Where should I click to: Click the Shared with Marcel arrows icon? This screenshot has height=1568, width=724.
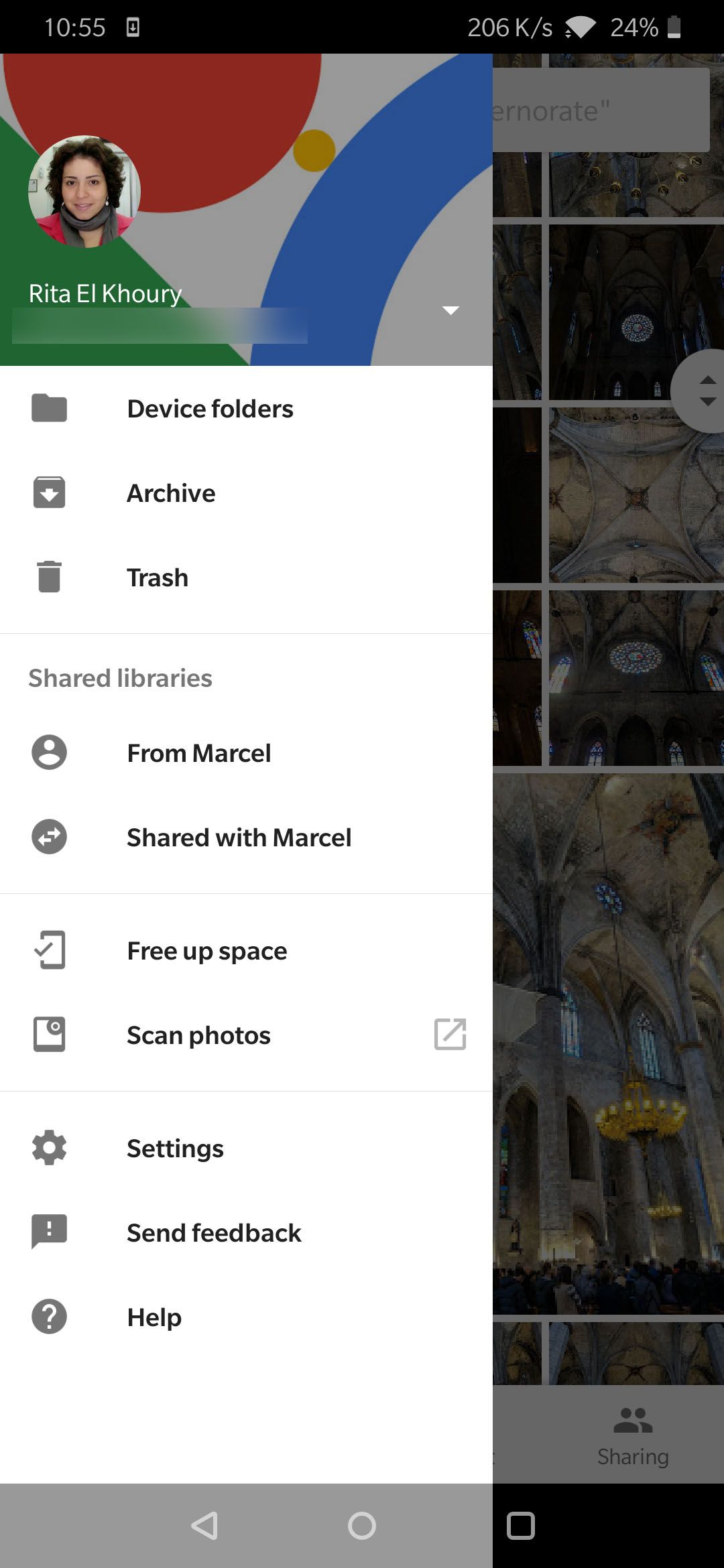(48, 837)
